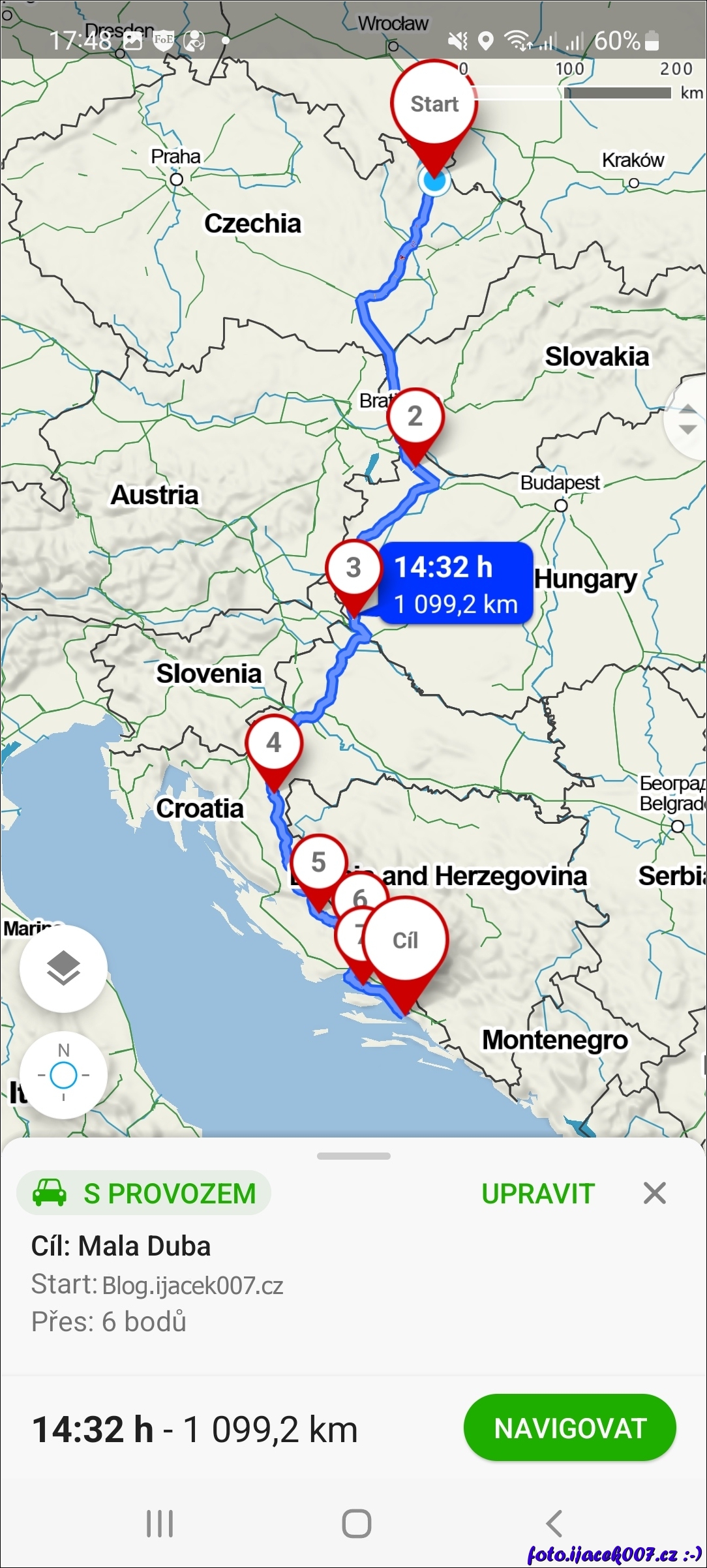Open the S PROVOZEM car mode chip
Screen dimensions: 707x1568
[144, 1193]
